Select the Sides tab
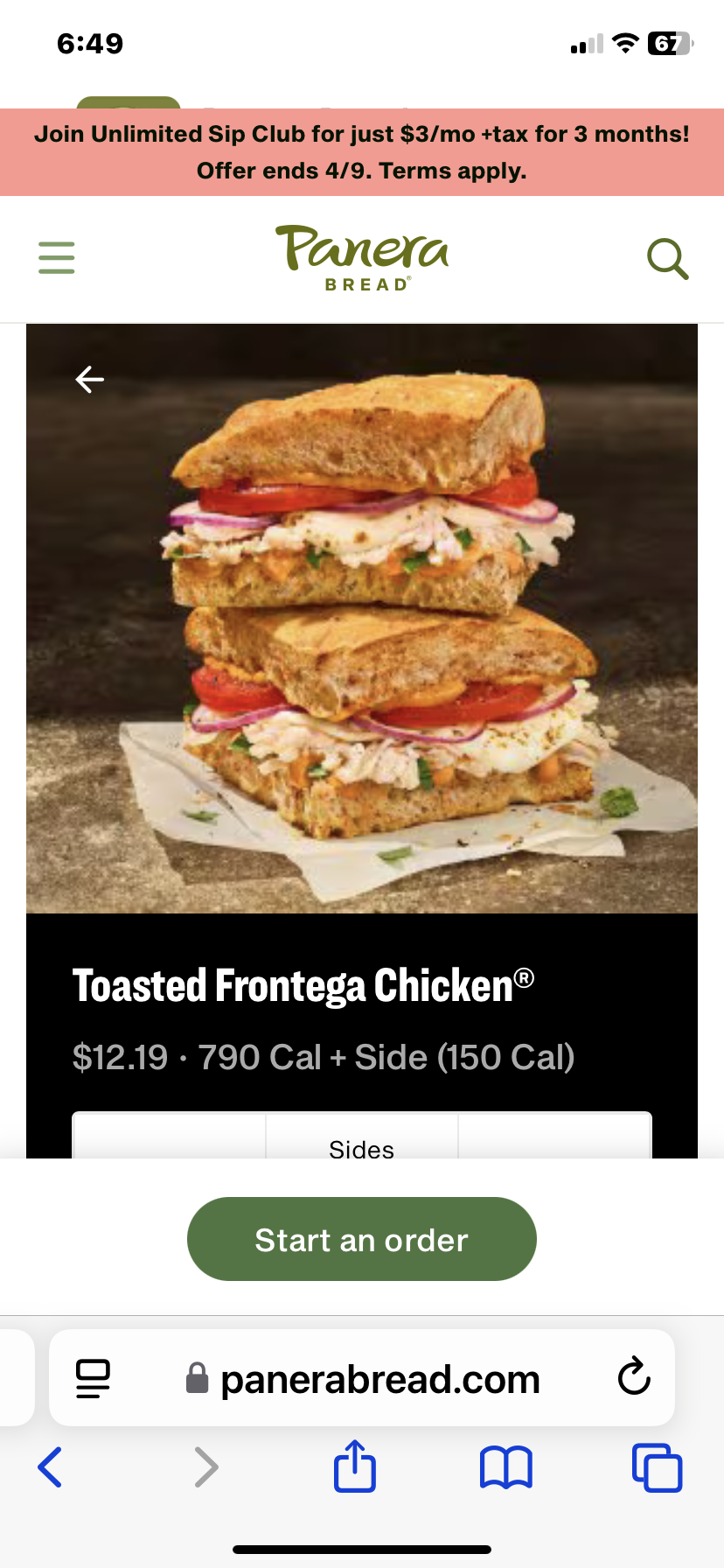Viewport: 724px width, 1568px height. 361,1143
